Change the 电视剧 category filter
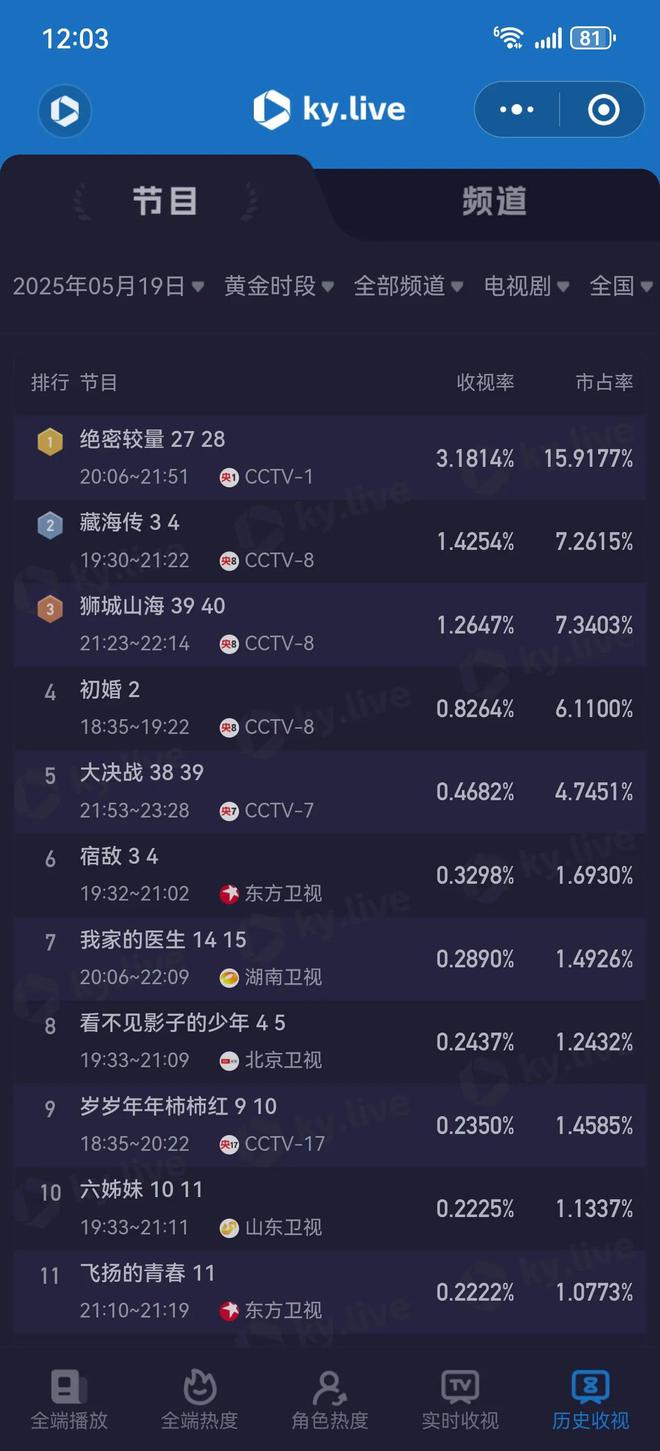The image size is (660, 1451). tap(526, 287)
